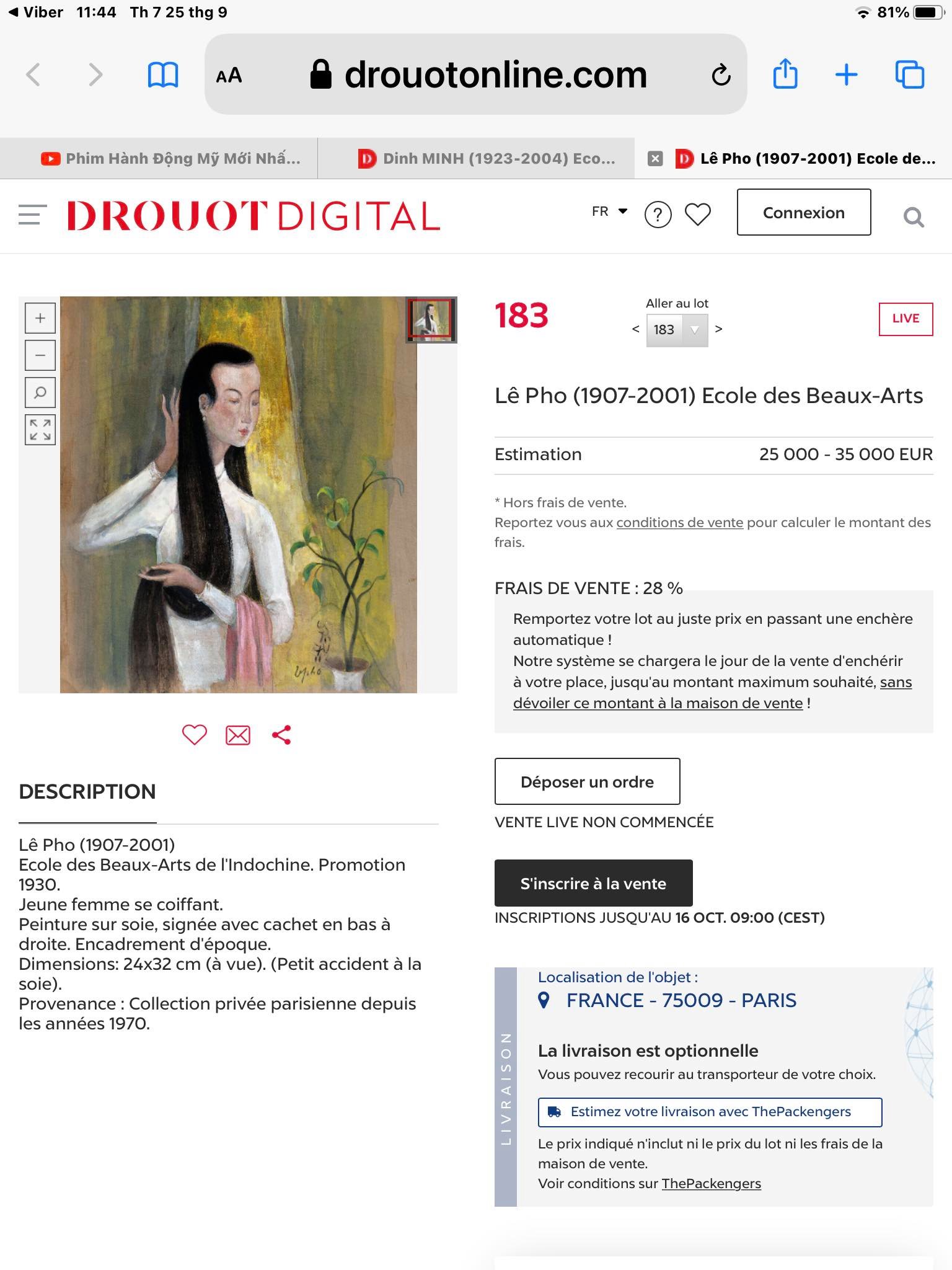Estimate delivery with ThePackengers
The width and height of the screenshot is (952, 1270).
tap(710, 1112)
